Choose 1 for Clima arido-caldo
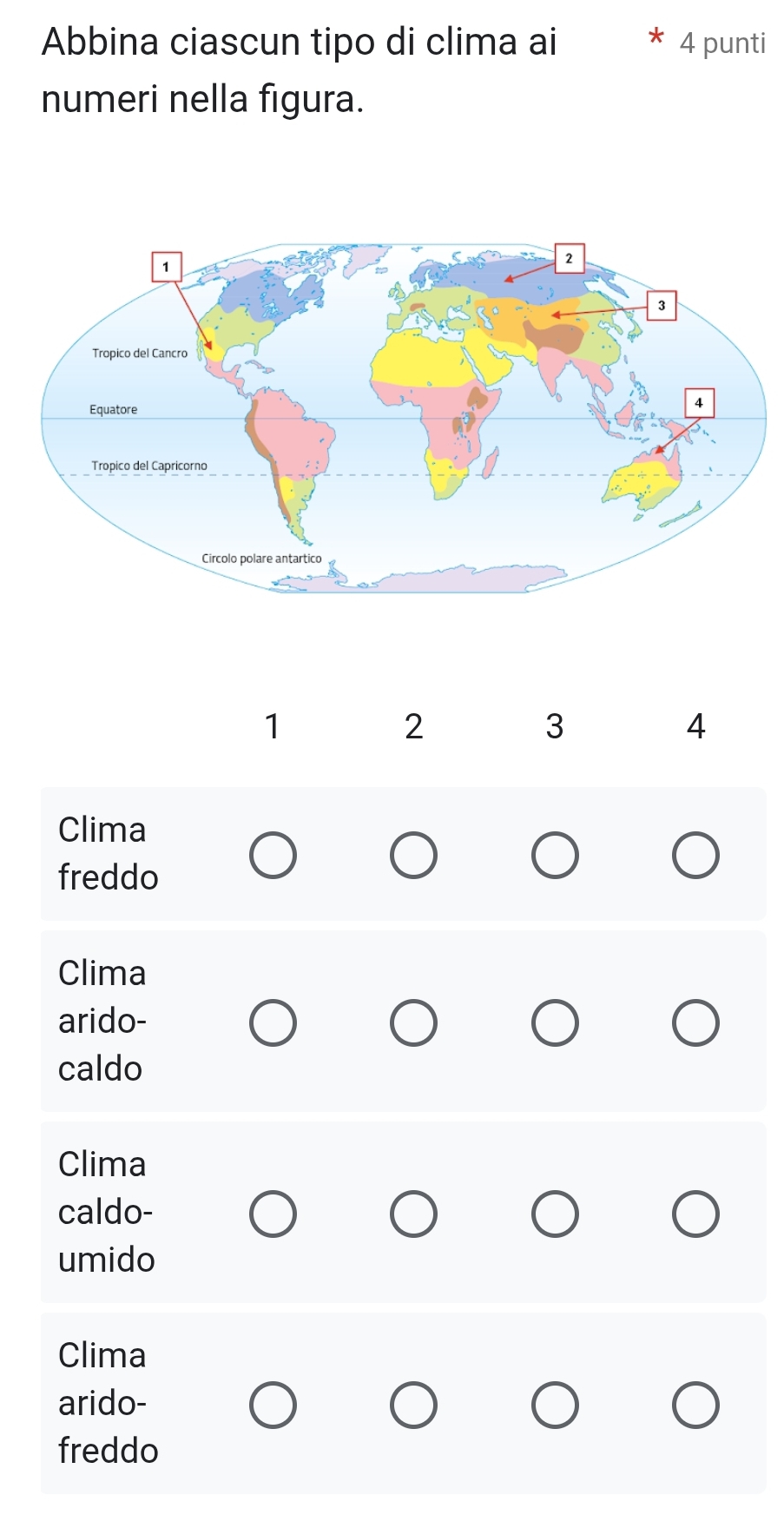Image resolution: width=784 pixels, height=1515 pixels. click(x=273, y=1022)
